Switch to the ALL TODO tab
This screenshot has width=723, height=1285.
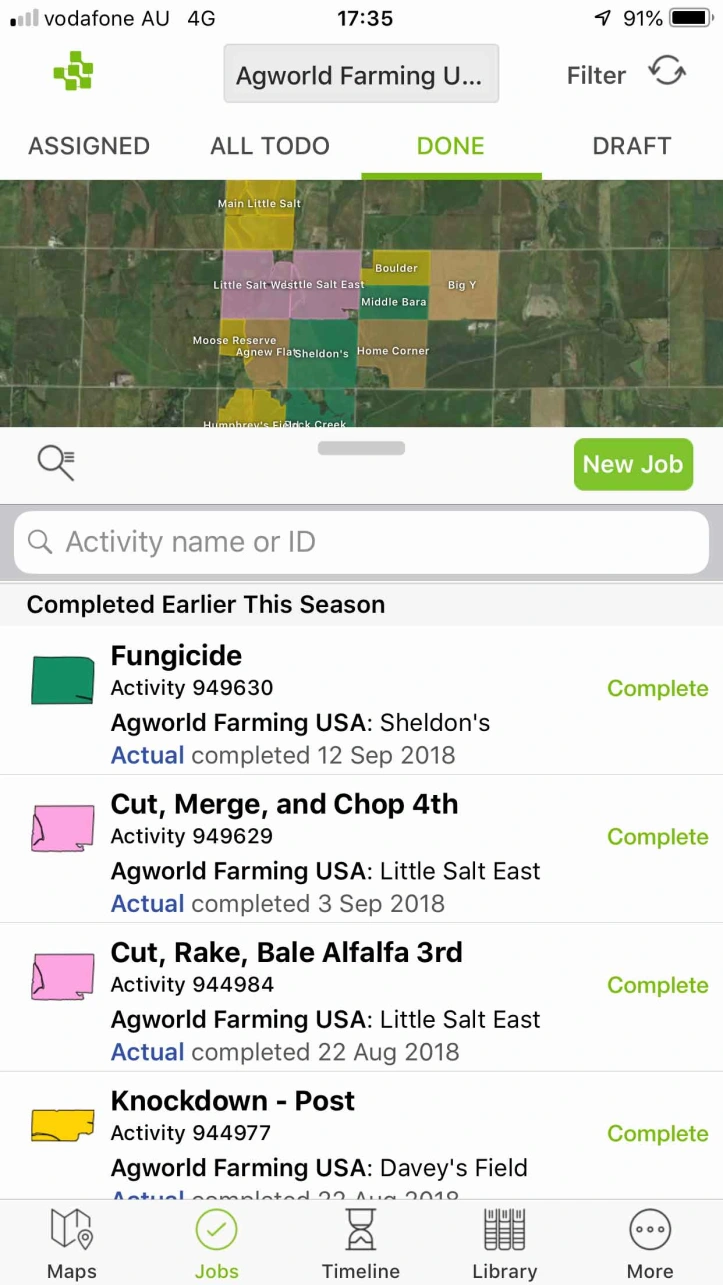pos(270,146)
